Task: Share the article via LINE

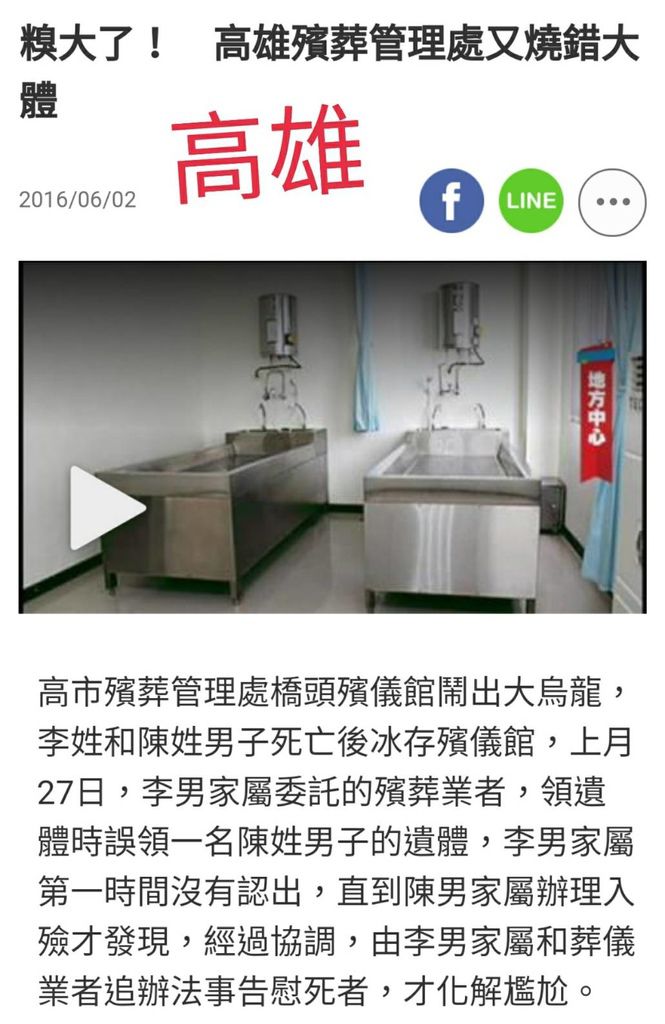Action: 531,201
